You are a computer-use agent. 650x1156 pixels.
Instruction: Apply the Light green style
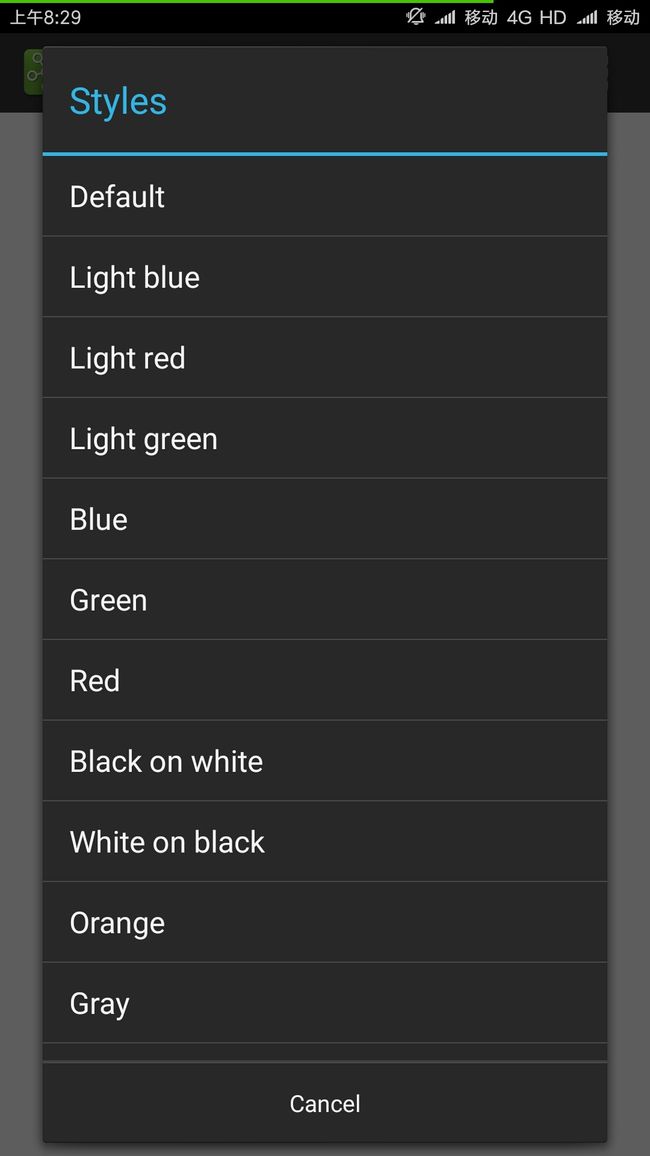[324, 438]
